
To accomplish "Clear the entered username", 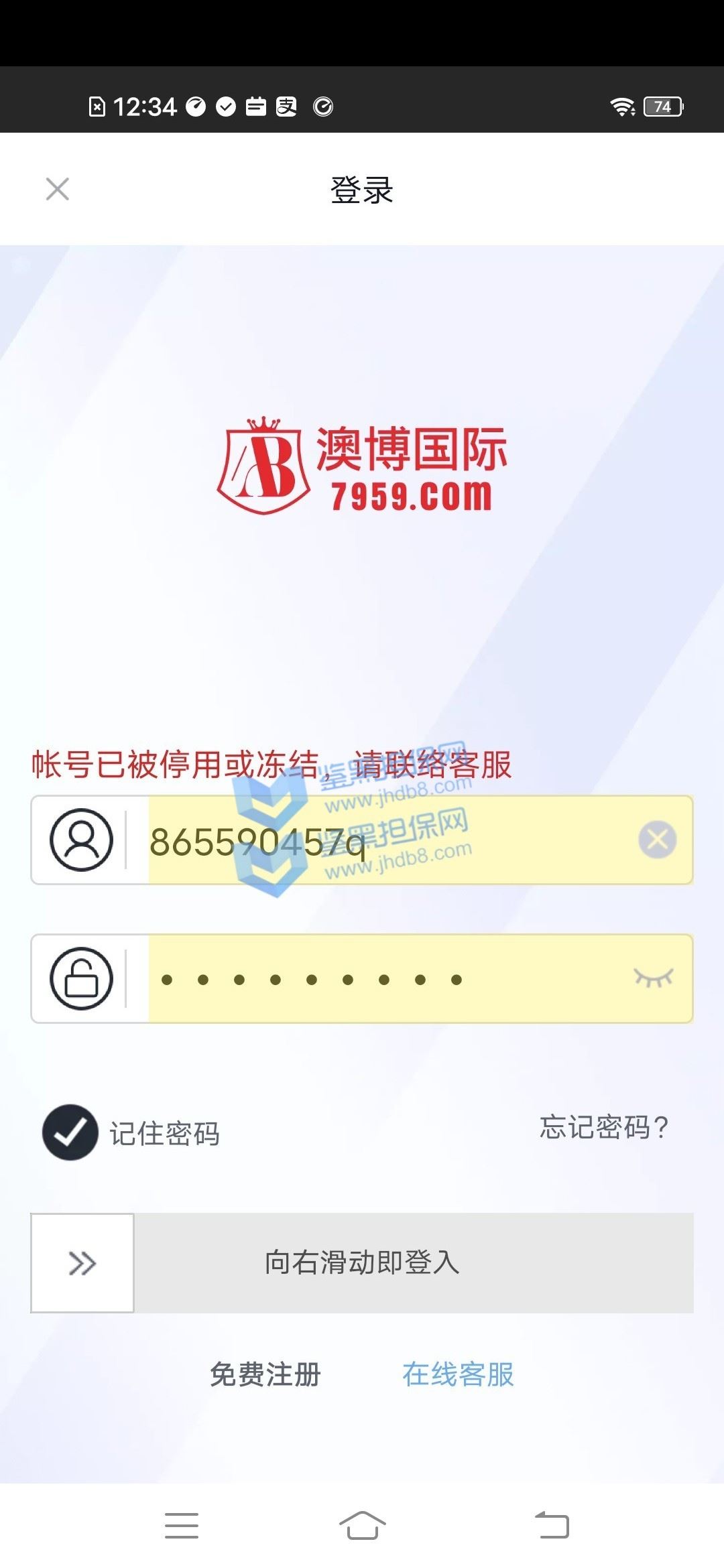I will click(657, 840).
